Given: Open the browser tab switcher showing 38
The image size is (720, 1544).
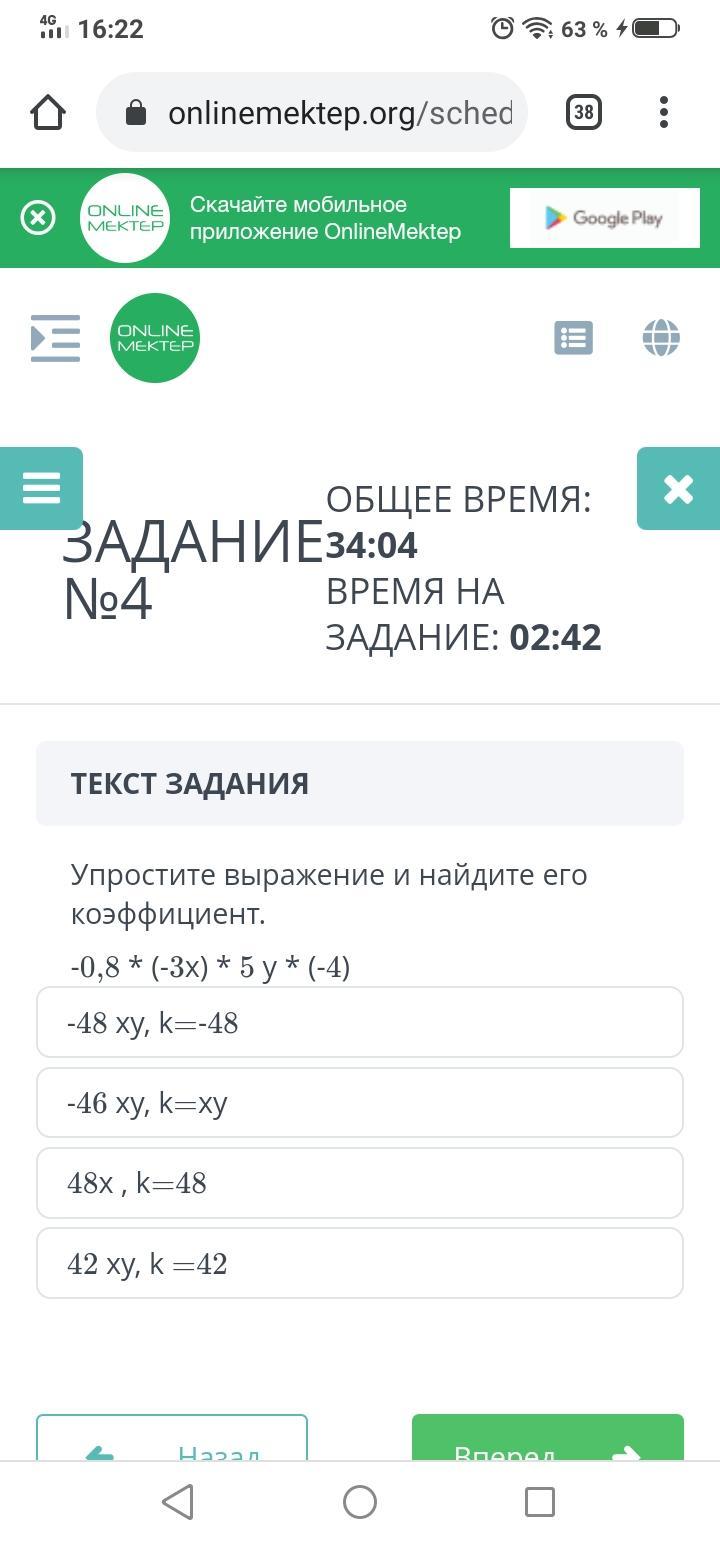Looking at the screenshot, I should 584,112.
